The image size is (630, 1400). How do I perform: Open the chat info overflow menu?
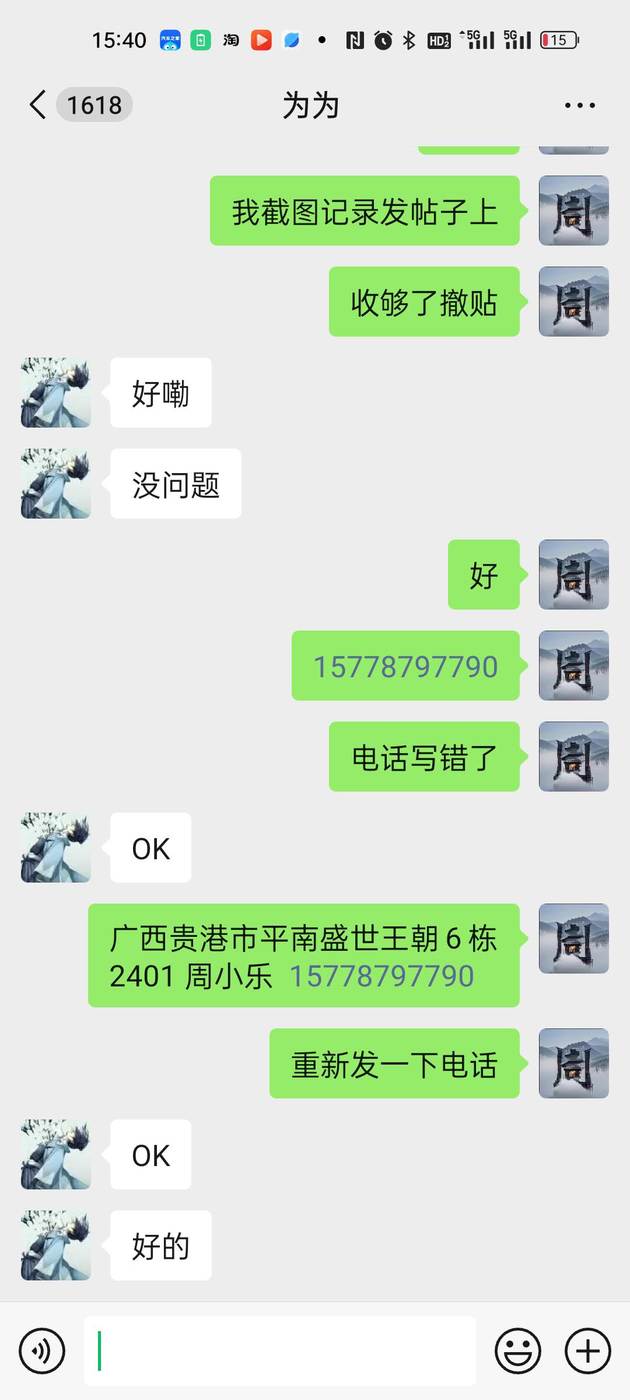pyautogui.click(x=580, y=105)
